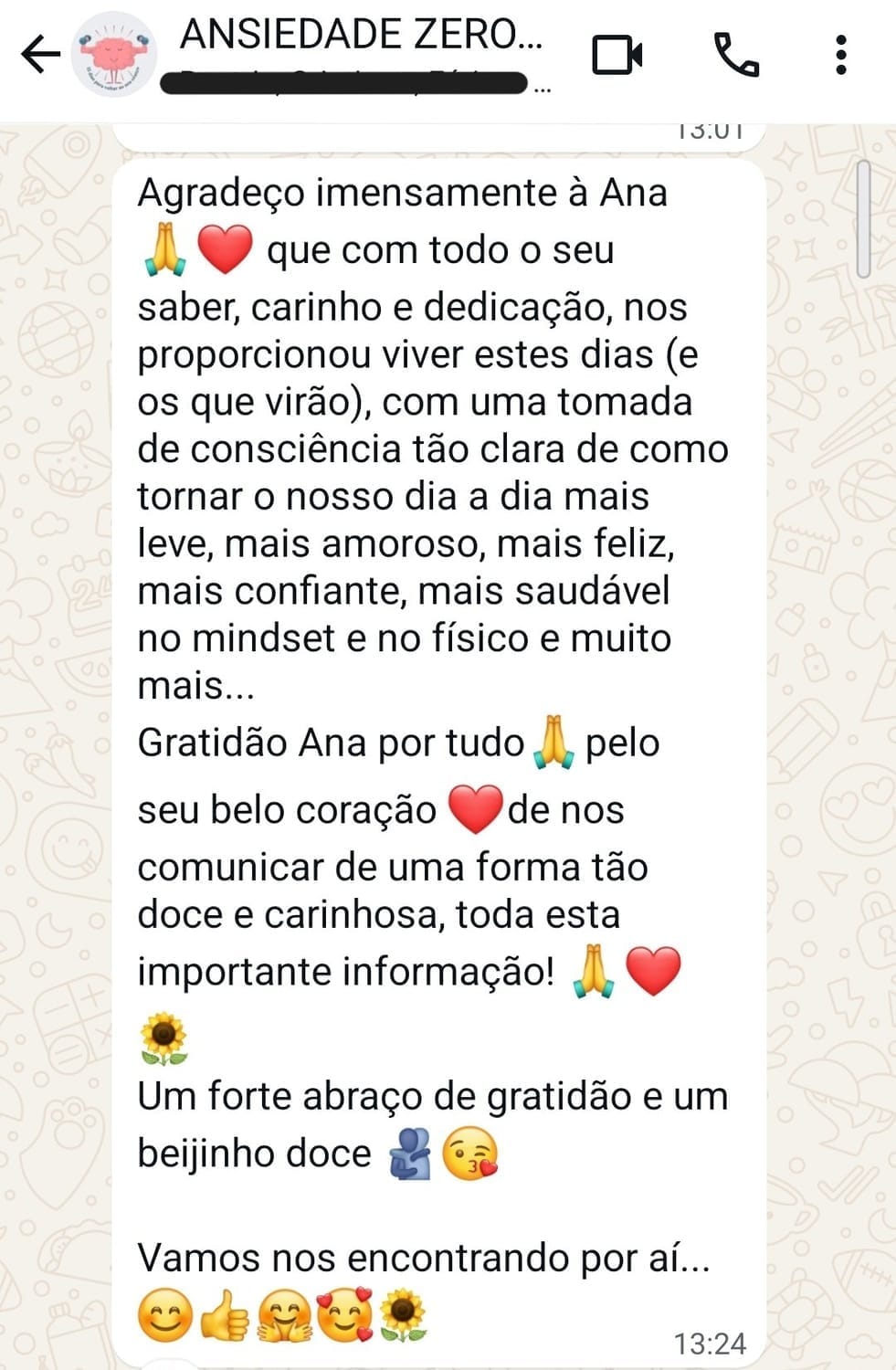
Task: Open ANSIEDADE ZERO group info
Action: (x=361, y=37)
